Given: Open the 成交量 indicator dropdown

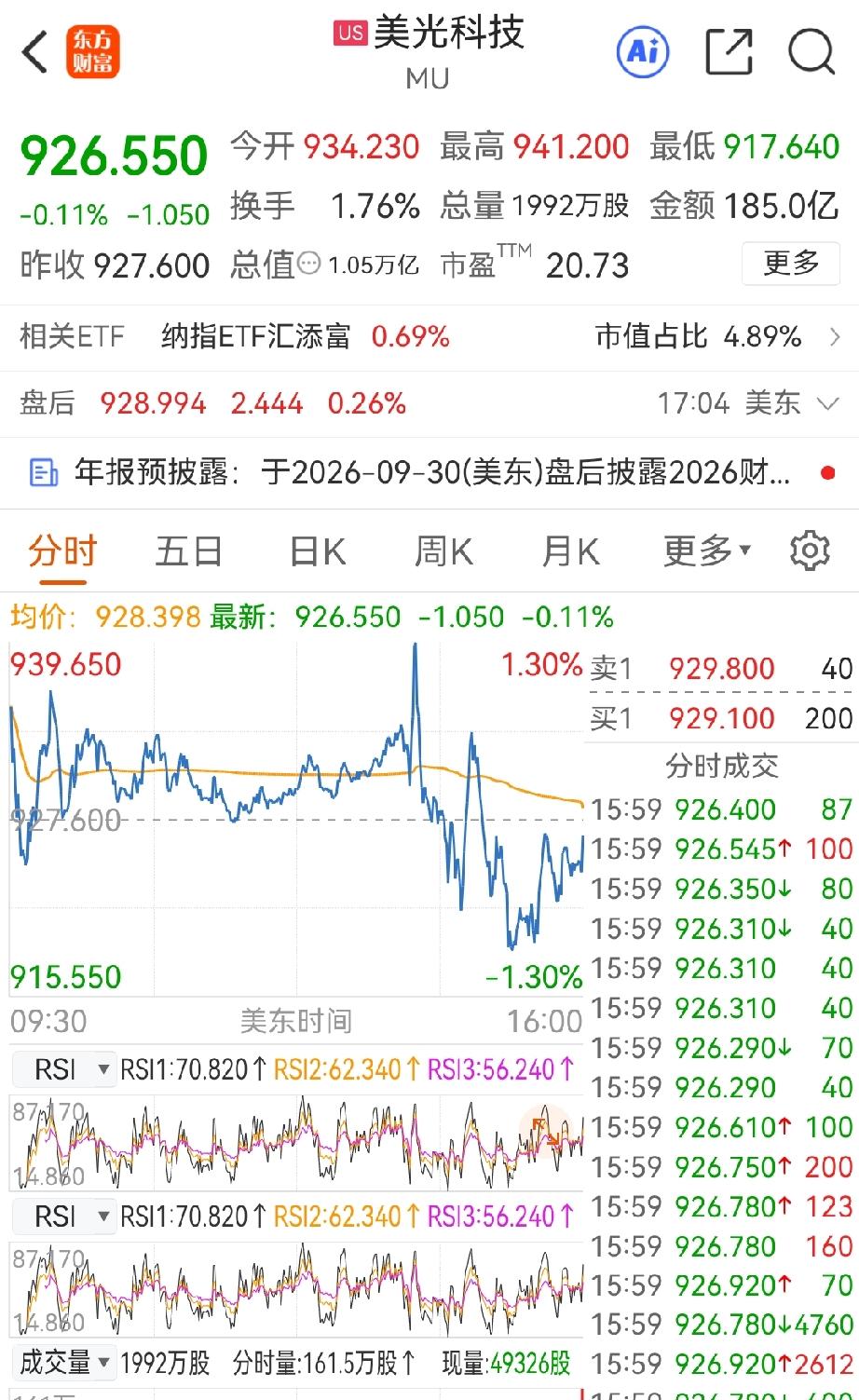Looking at the screenshot, I should 63,1364.
